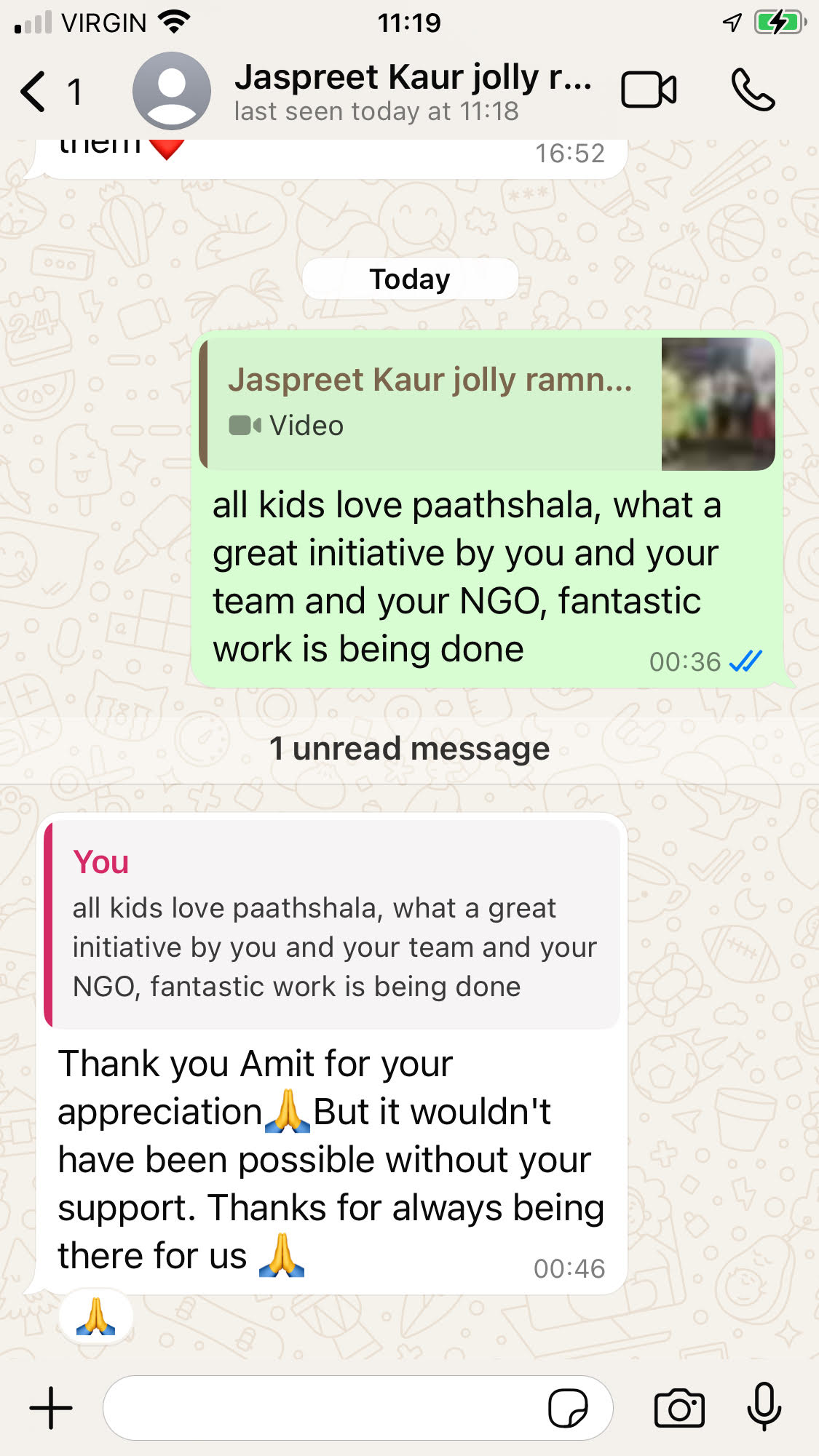Open Jaspreet Kaur jolly contact info
This screenshot has width=819, height=1456.
point(411,91)
